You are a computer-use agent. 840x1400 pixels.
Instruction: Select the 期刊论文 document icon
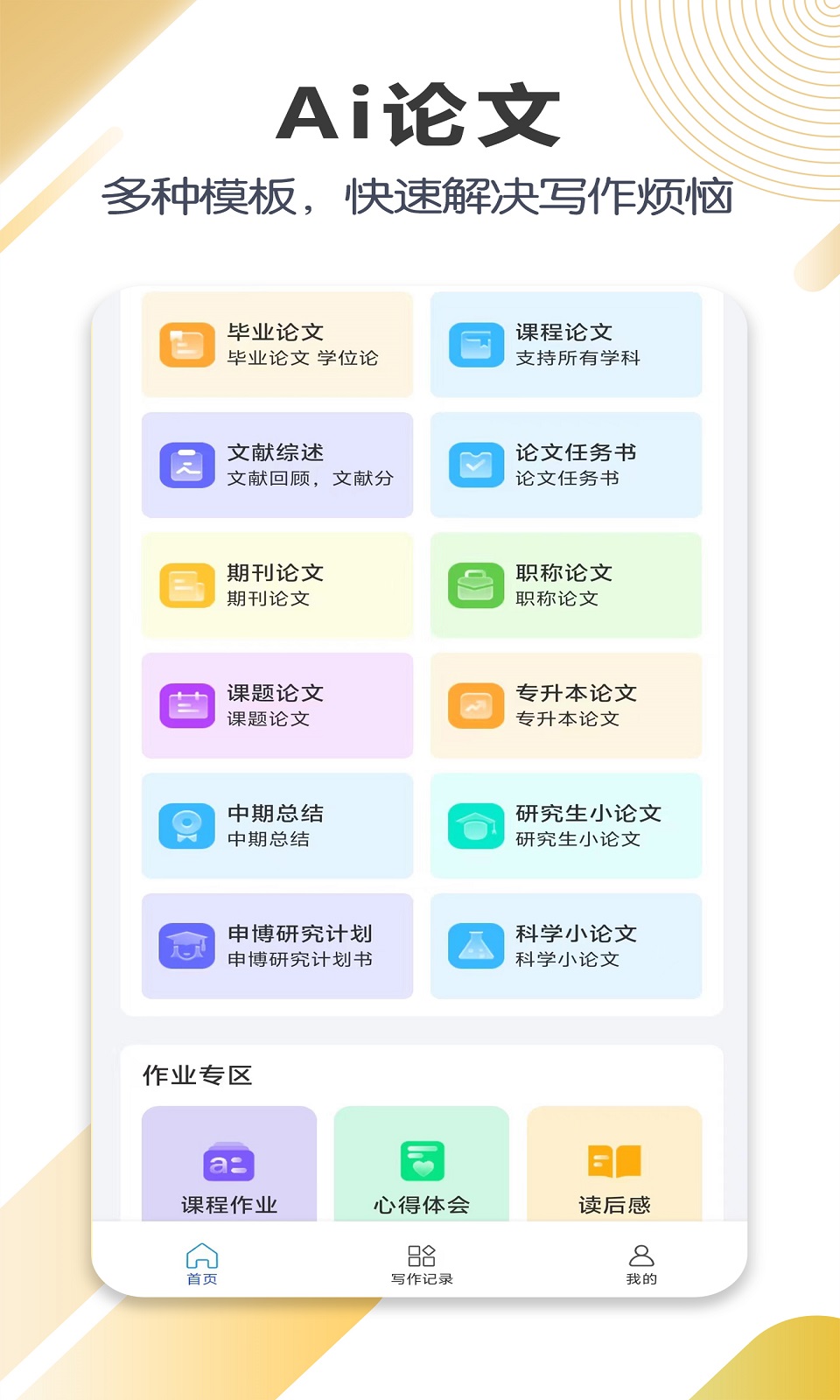pos(185,584)
